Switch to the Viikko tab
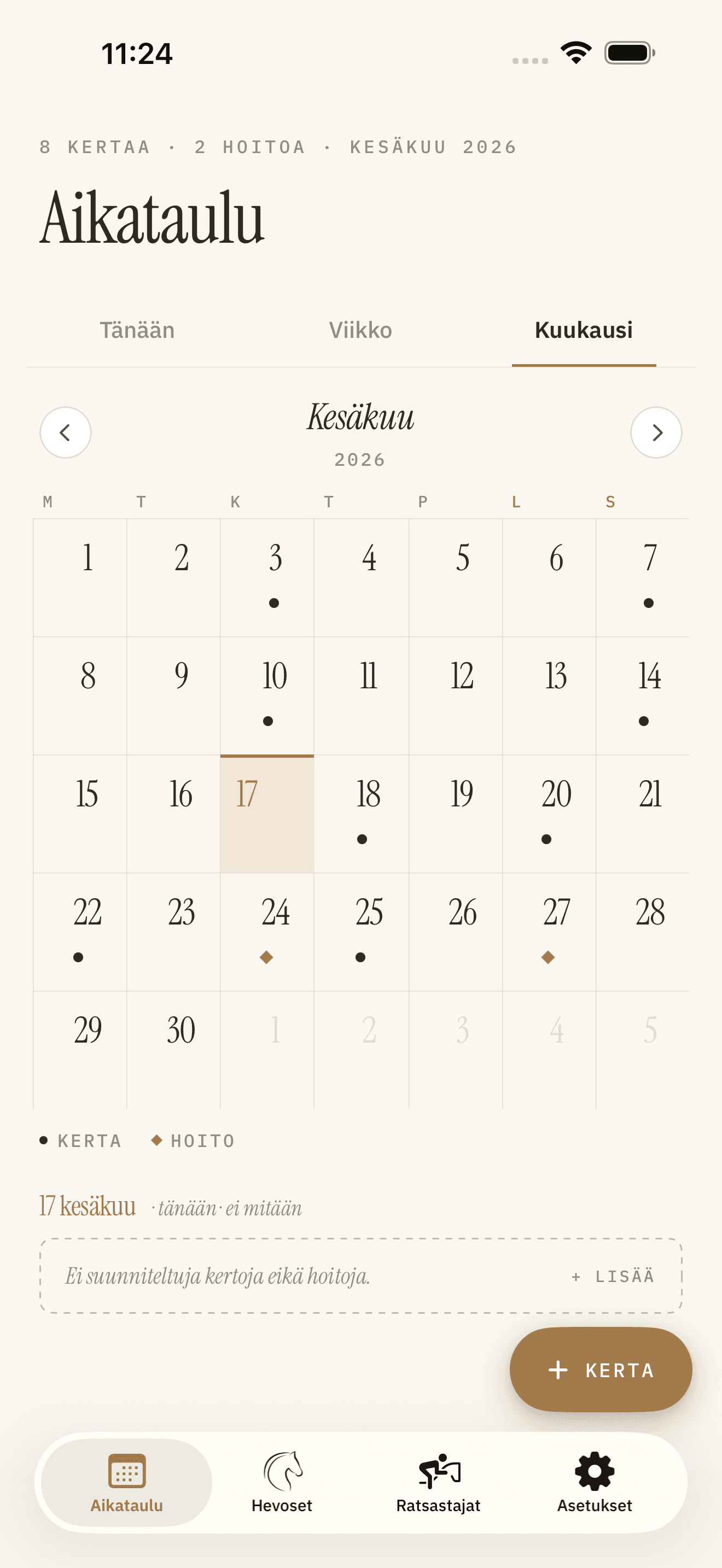This screenshot has height=1568, width=722. pyautogui.click(x=360, y=330)
